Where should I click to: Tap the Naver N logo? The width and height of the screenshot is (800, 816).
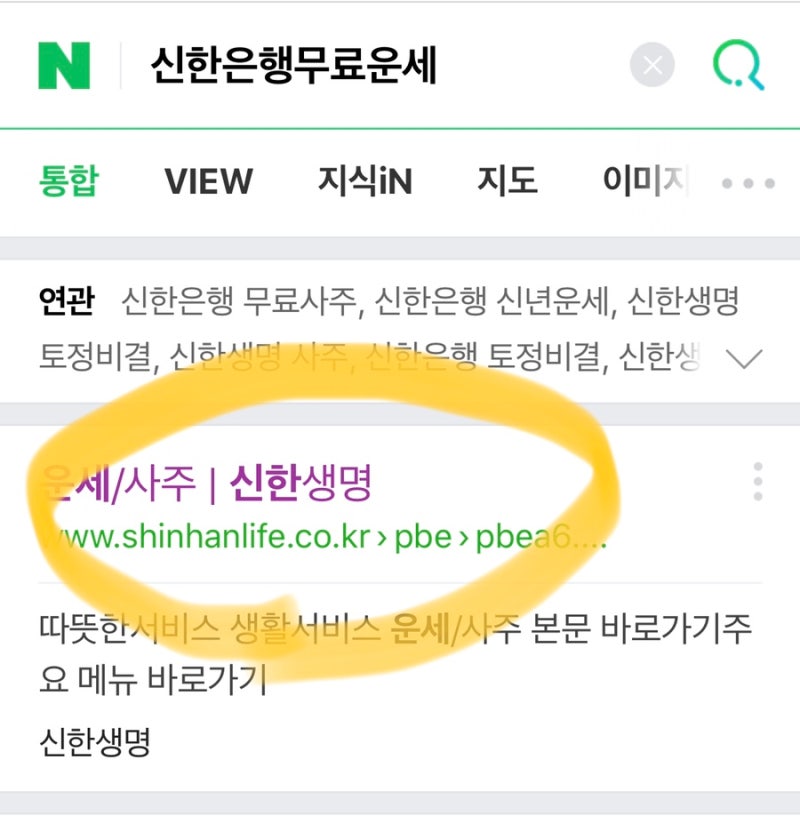tap(64, 65)
